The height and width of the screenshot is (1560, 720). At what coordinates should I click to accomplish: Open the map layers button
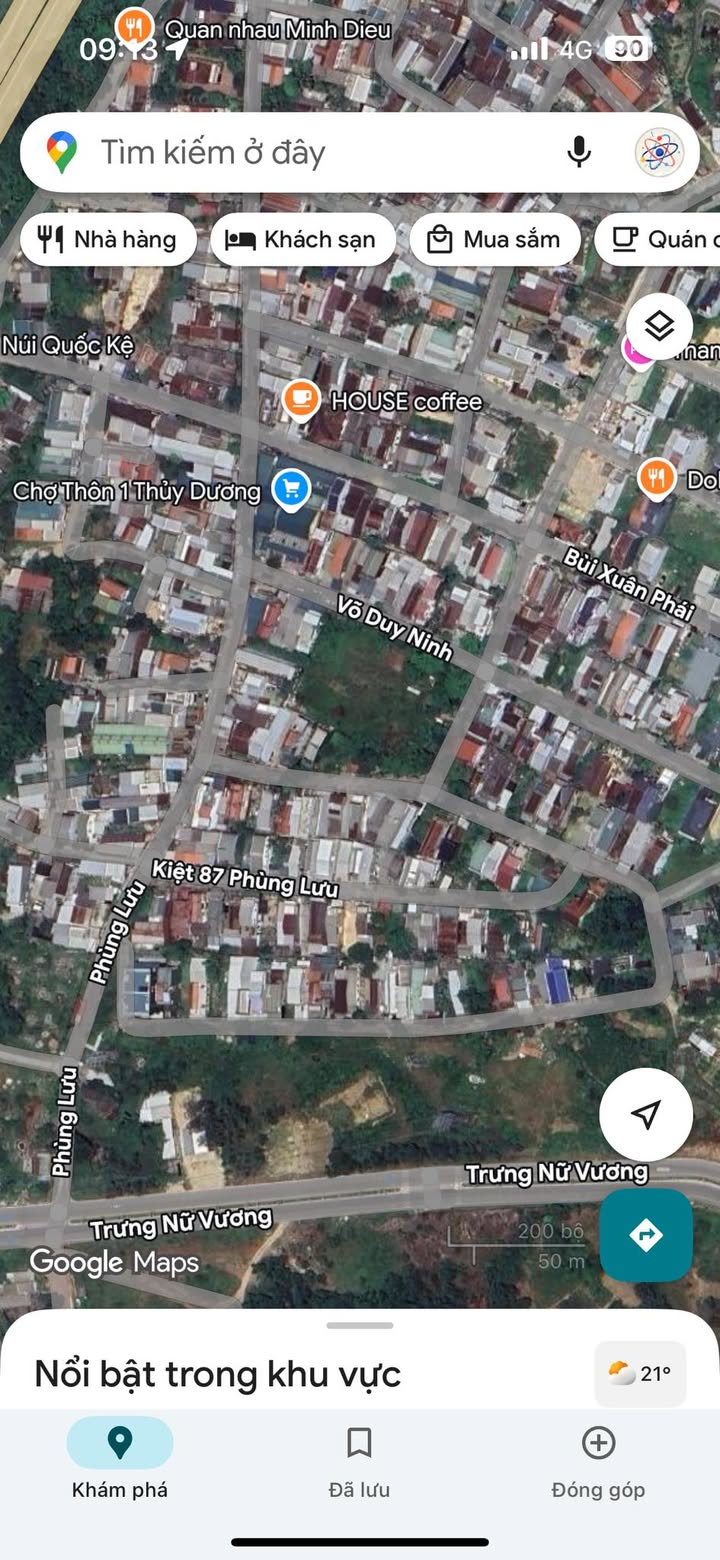pos(659,326)
